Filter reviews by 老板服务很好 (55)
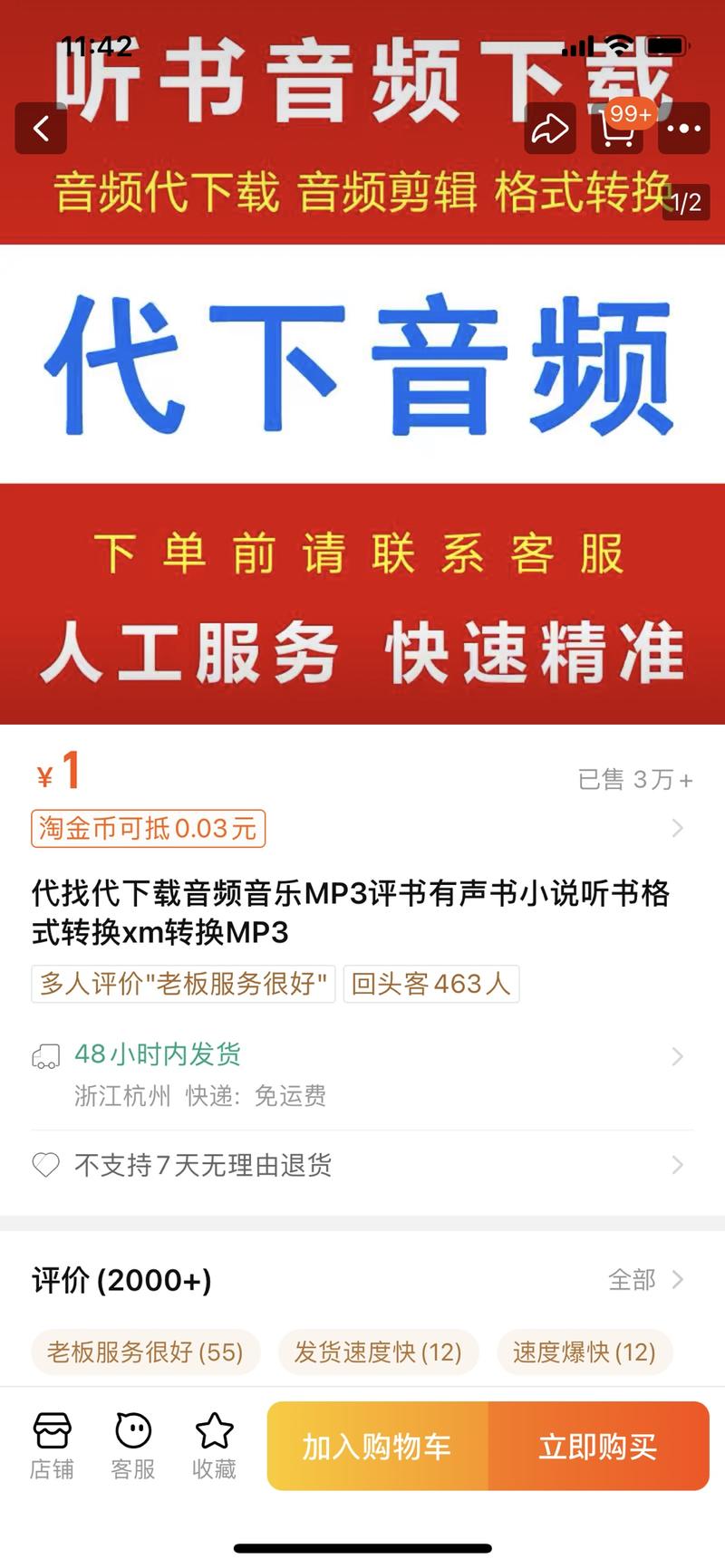 [145, 1352]
